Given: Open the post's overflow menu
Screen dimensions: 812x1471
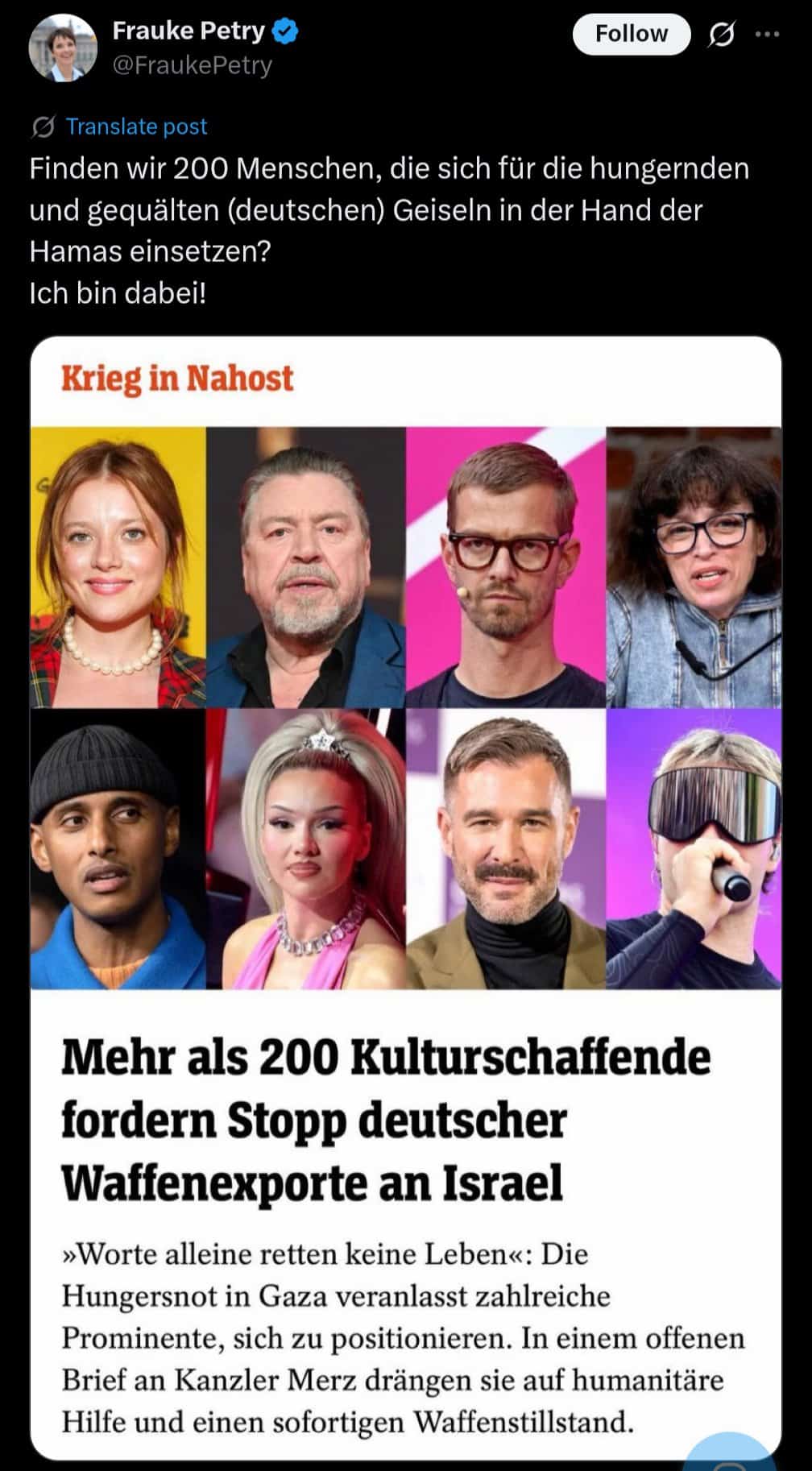Looking at the screenshot, I should (767, 34).
